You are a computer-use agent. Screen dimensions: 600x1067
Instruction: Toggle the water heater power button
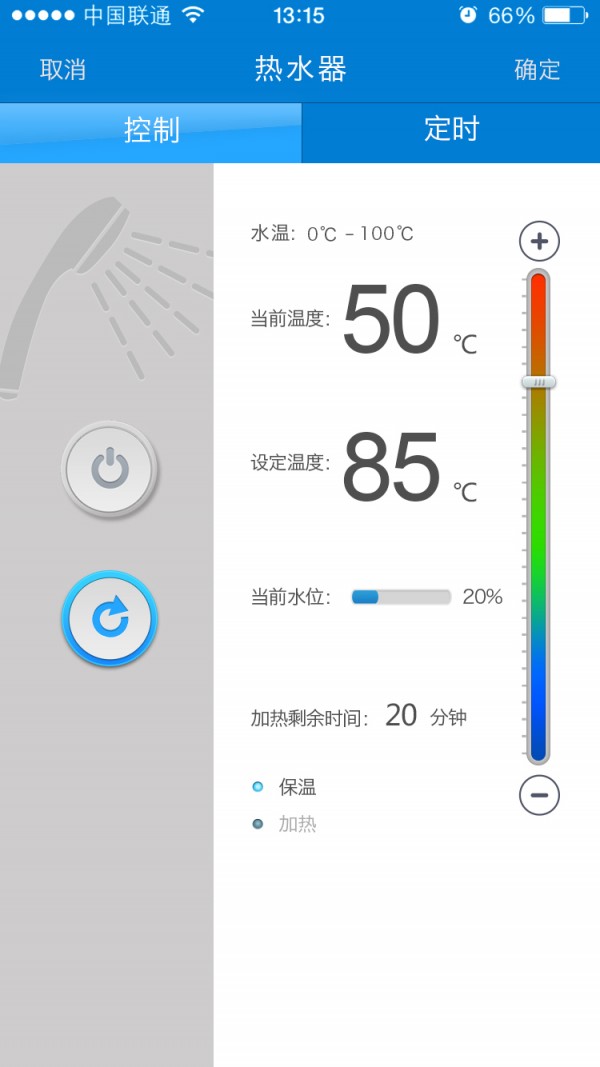tap(109, 468)
